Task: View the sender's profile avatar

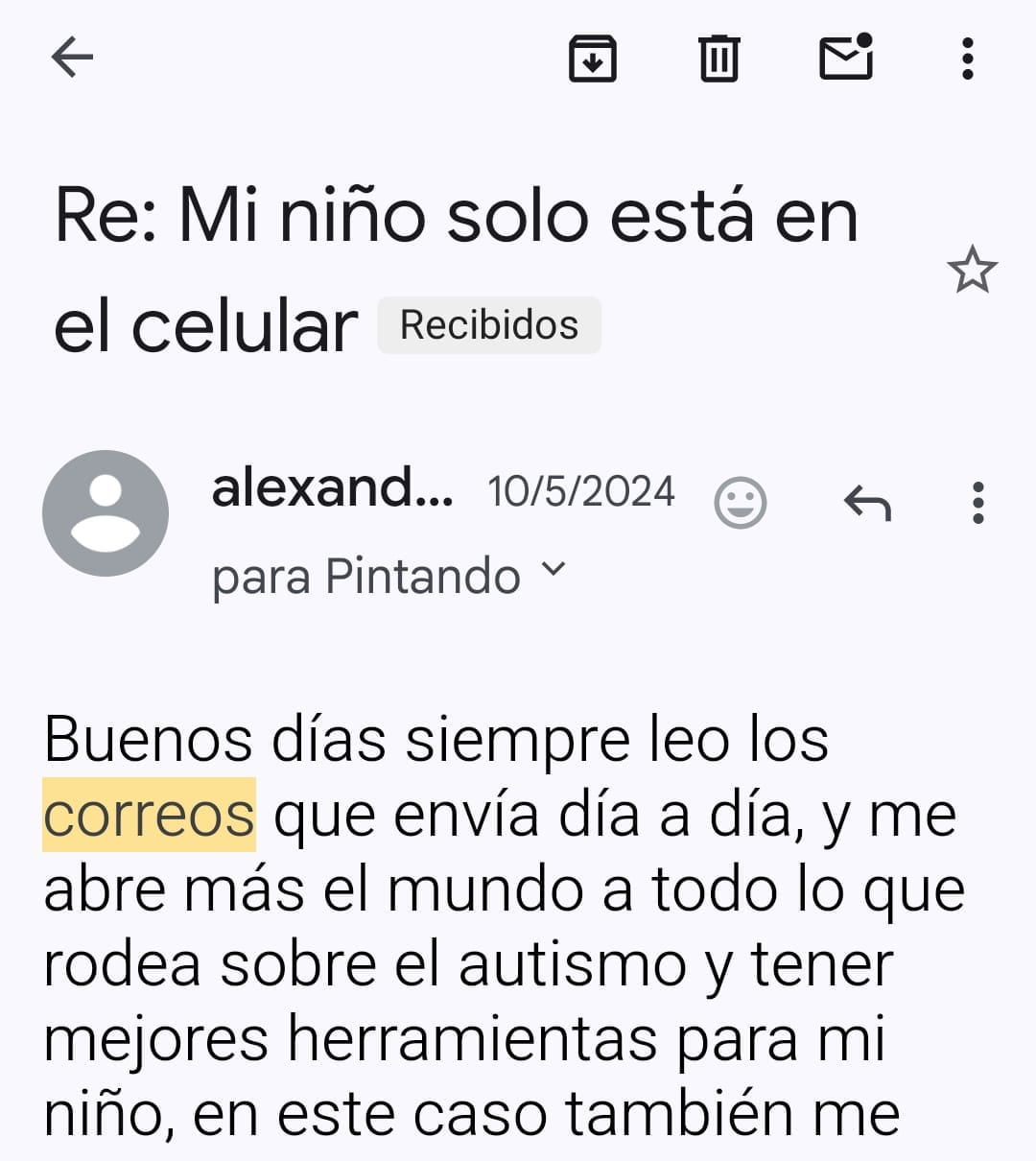Action: click(x=106, y=513)
